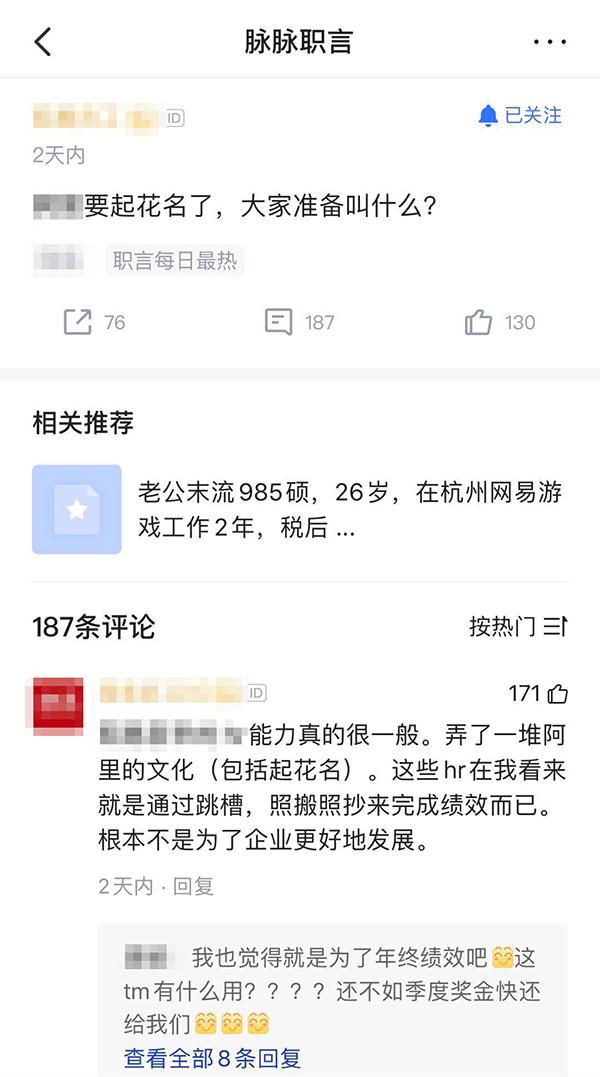Viewport: 600px width, 1077px height.
Task: Like the post with 130 likes
Action: [x=500, y=322]
